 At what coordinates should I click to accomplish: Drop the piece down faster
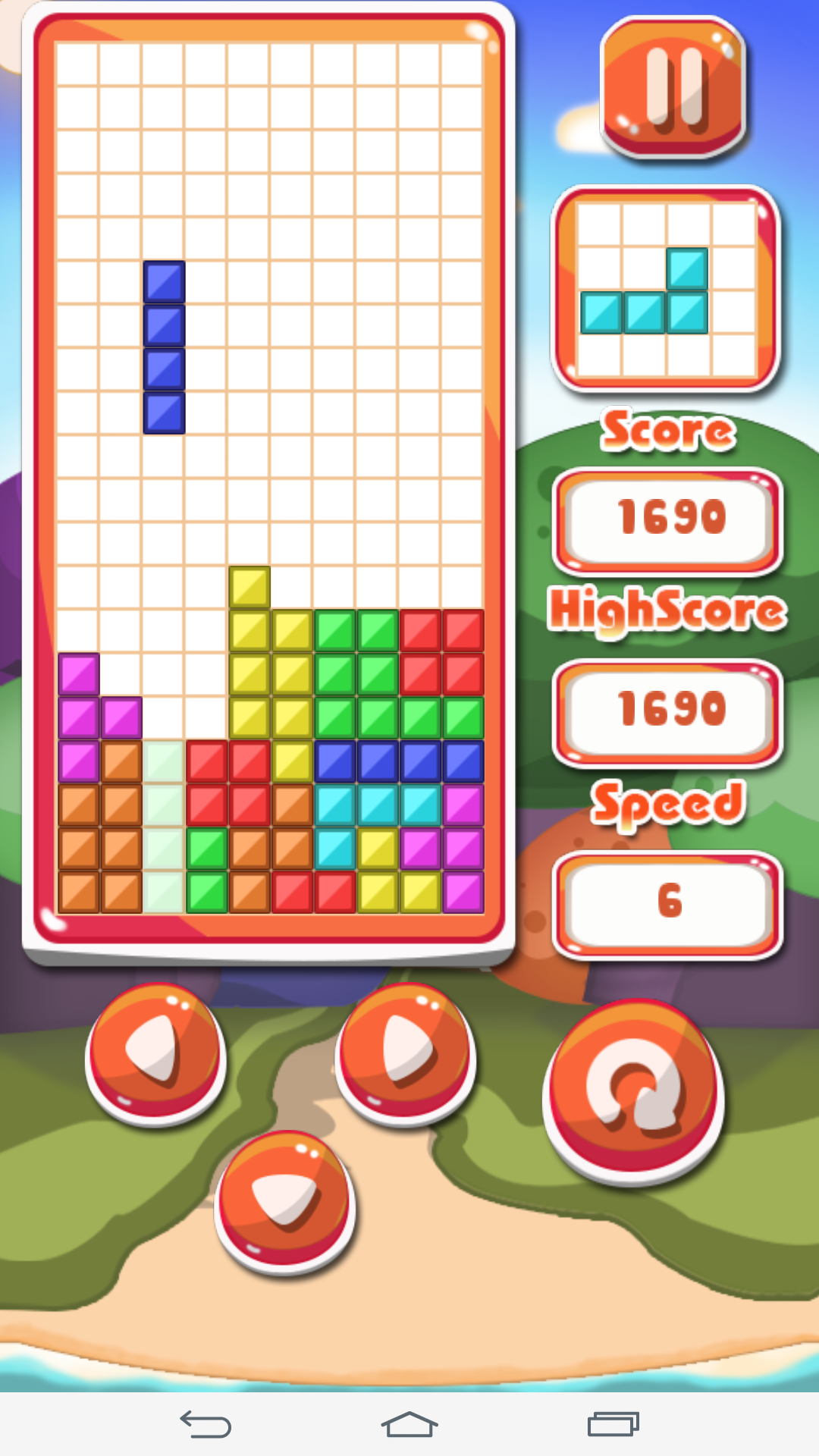pos(284,1200)
